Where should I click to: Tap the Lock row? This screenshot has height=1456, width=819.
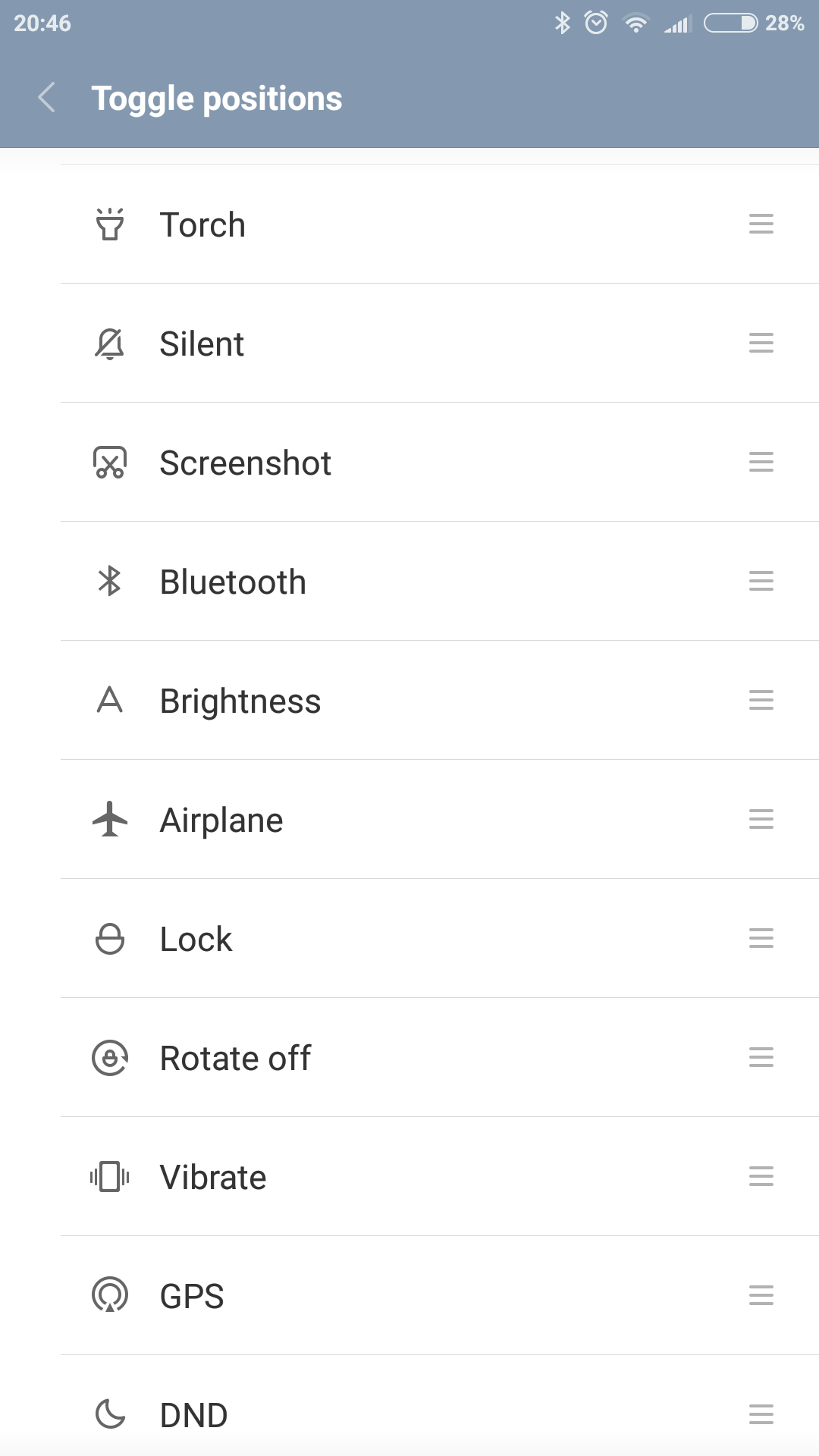pyautogui.click(x=440, y=939)
